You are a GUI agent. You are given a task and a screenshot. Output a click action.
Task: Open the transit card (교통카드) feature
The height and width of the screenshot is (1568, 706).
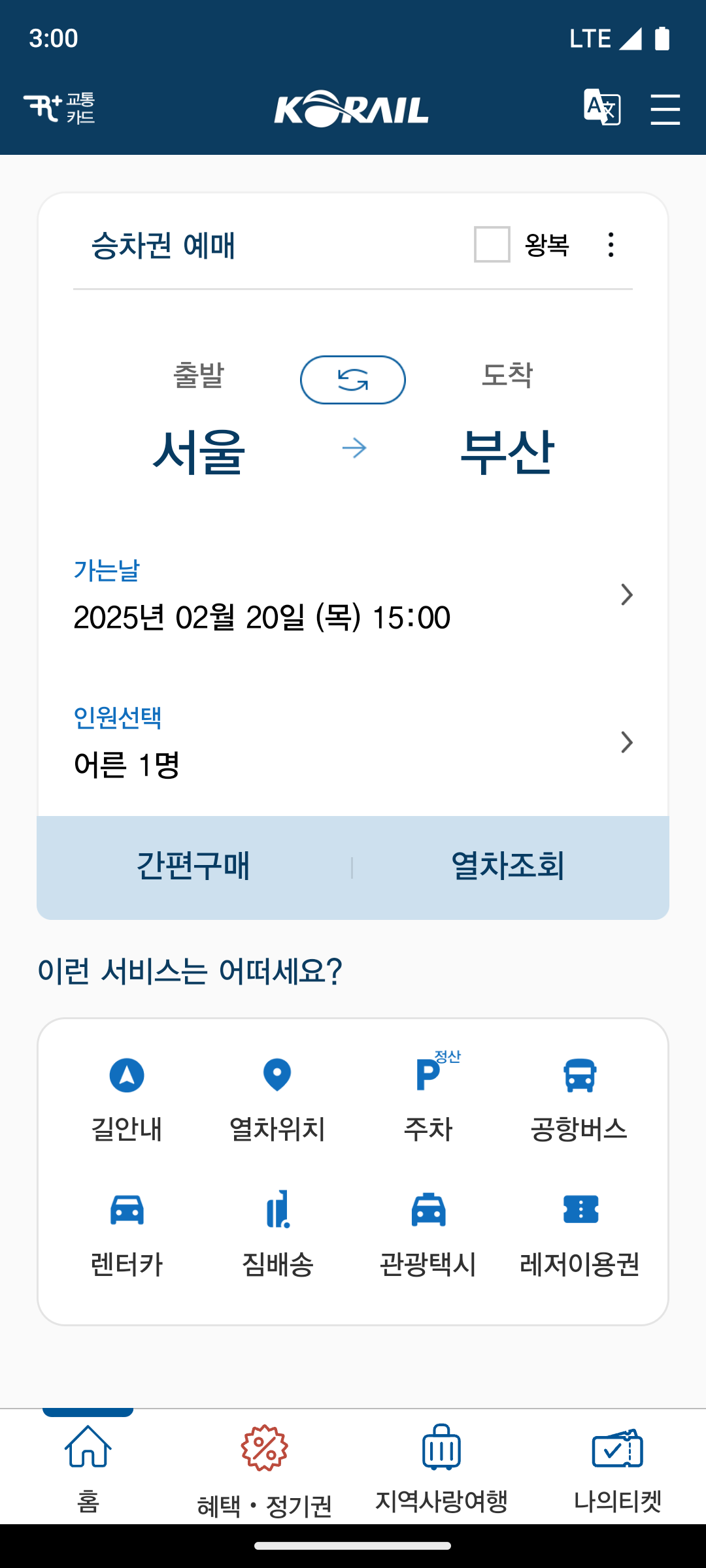coord(63,108)
